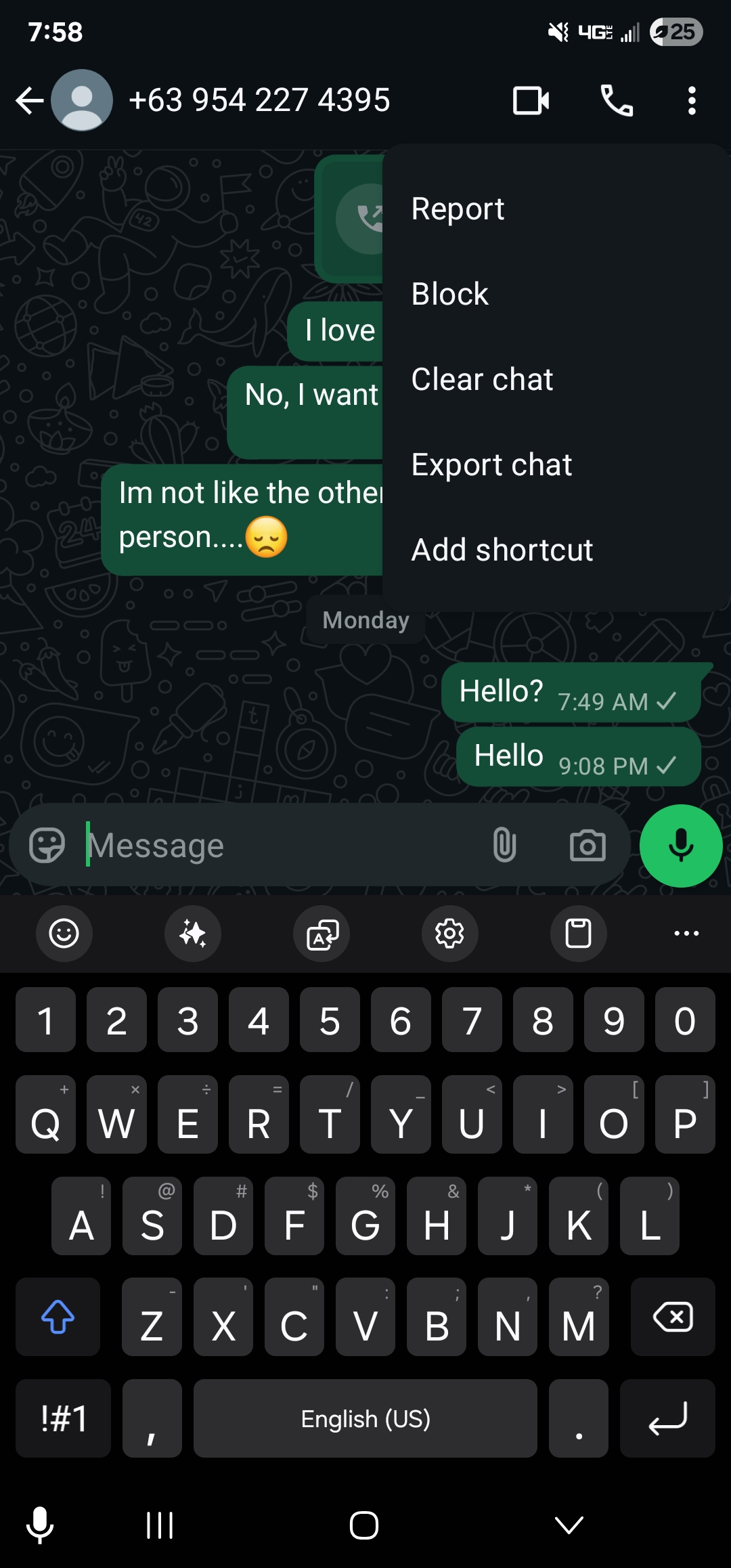Tap Clear chat option
The width and height of the screenshot is (731, 1568).
(482, 379)
